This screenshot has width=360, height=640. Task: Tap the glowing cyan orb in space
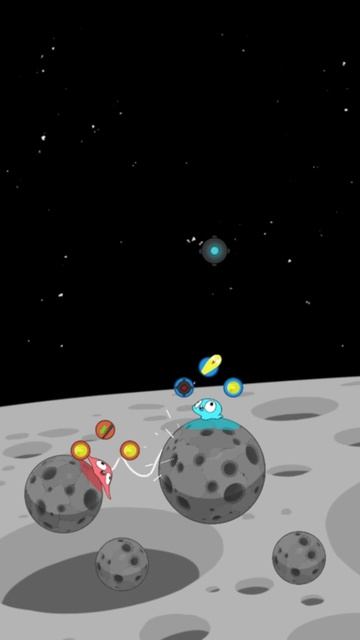[215, 251]
